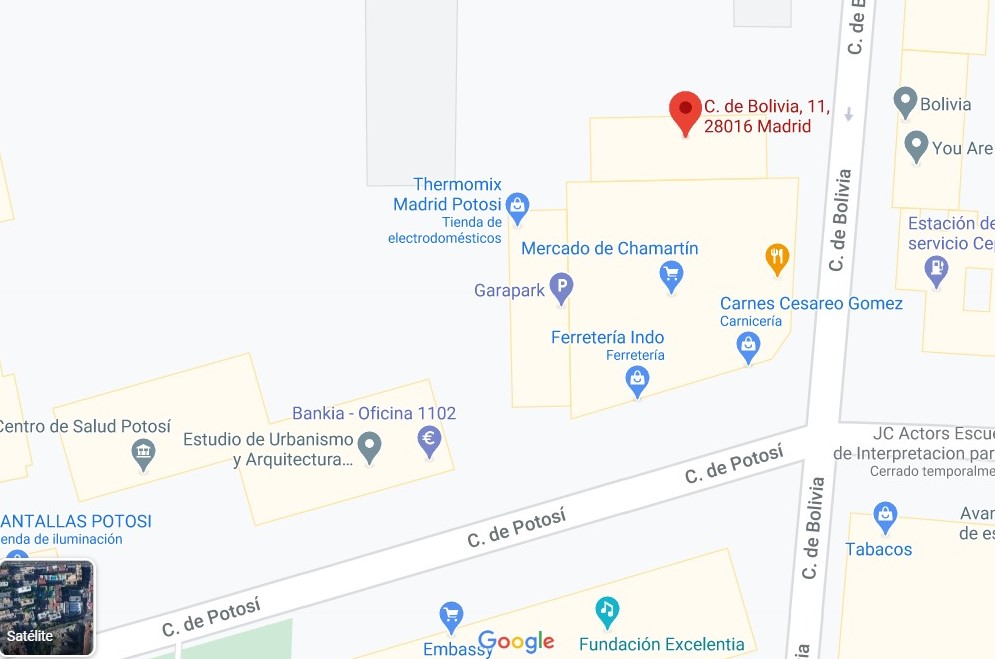Tap the orange restaurant marker
The height and width of the screenshot is (659, 995).
777,257
